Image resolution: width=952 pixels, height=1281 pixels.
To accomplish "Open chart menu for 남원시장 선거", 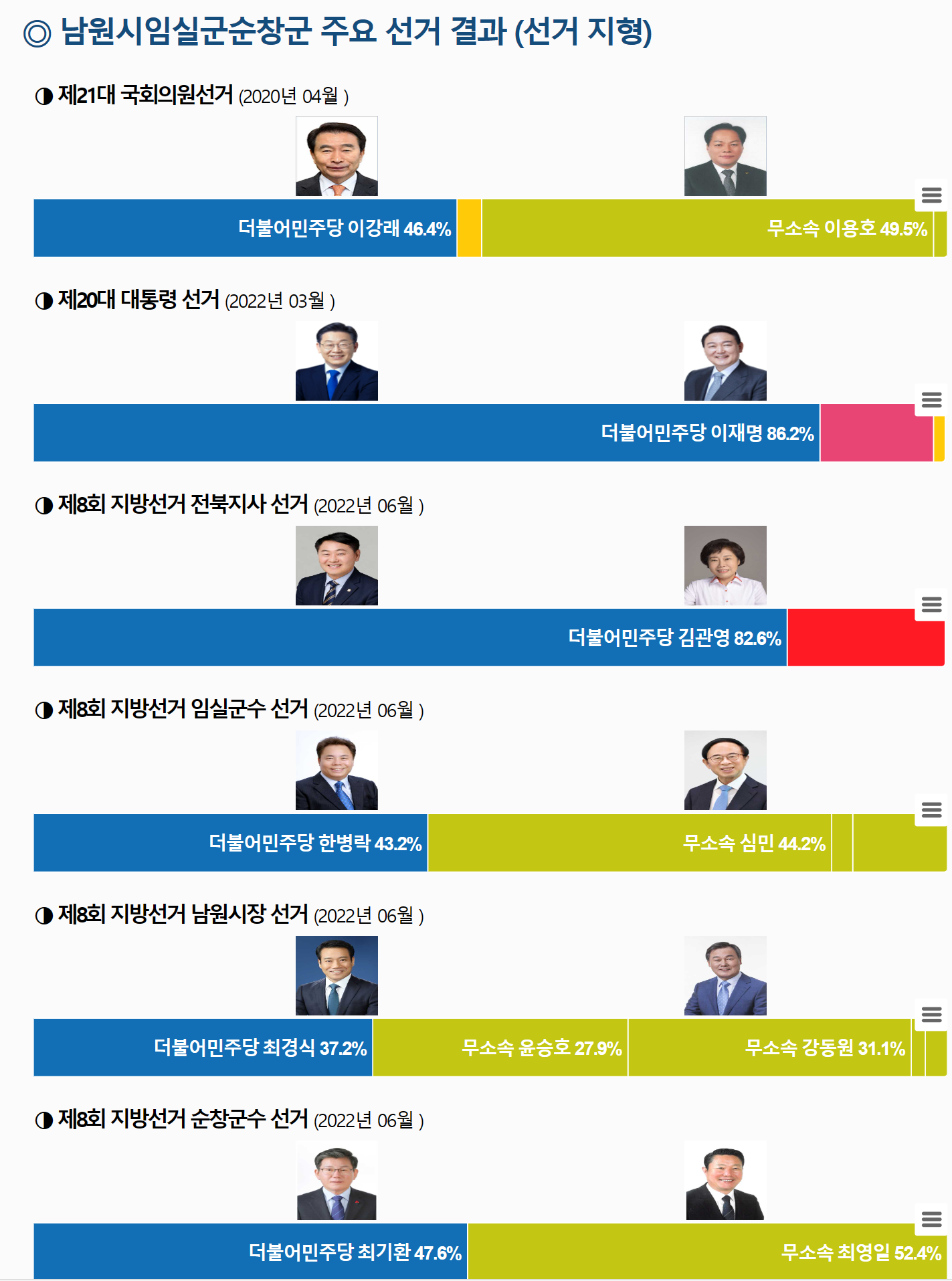I will tap(931, 1015).
